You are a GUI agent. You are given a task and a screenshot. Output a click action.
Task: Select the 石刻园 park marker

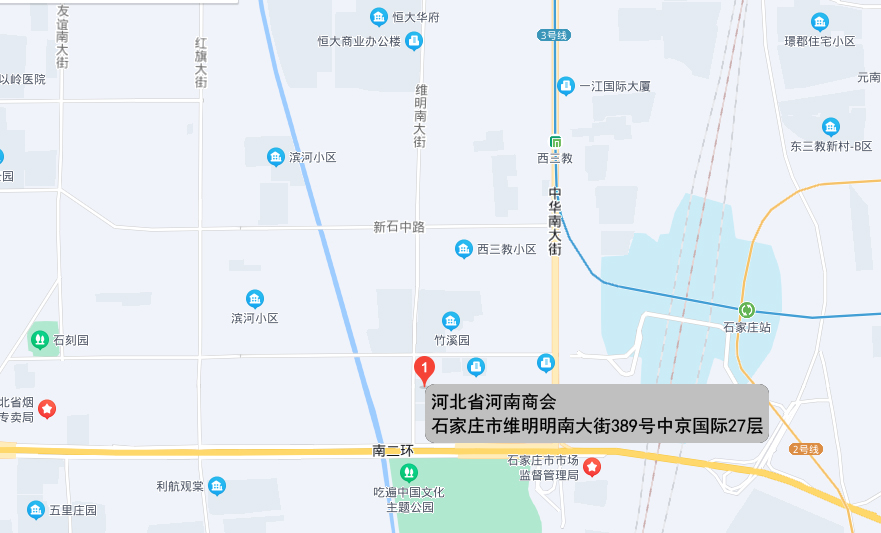tap(40, 340)
